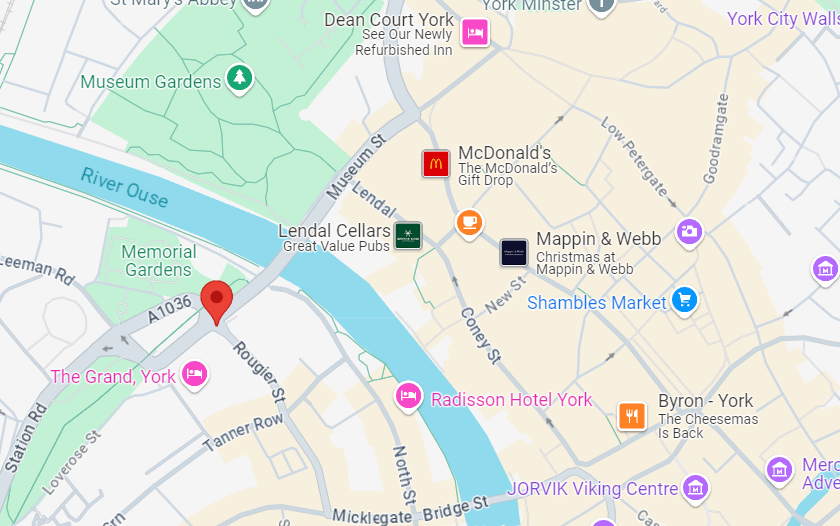
Task: Select the Lendal Cellars pub marker
Action: point(408,236)
